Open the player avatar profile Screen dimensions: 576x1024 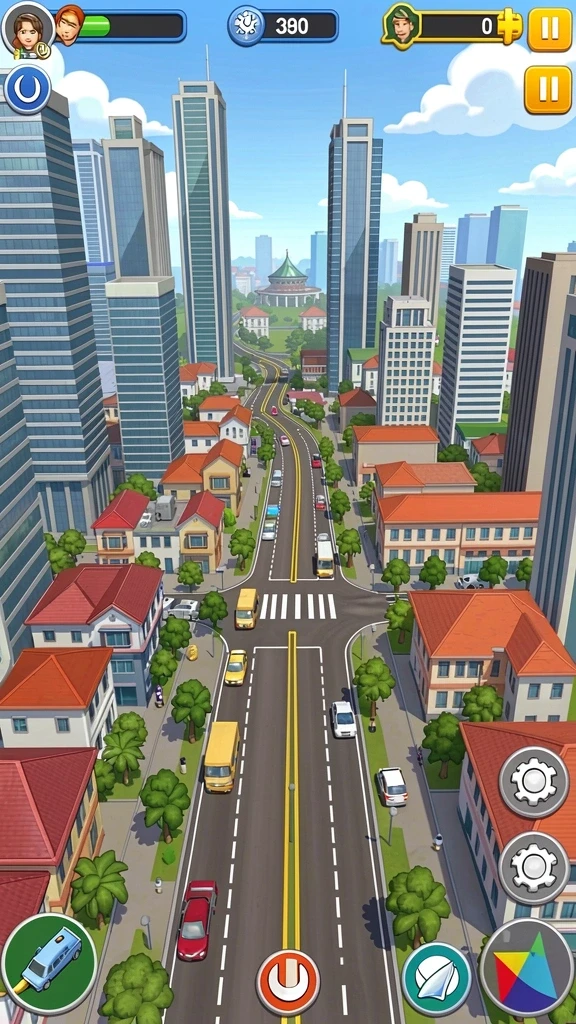pyautogui.click(x=27, y=29)
